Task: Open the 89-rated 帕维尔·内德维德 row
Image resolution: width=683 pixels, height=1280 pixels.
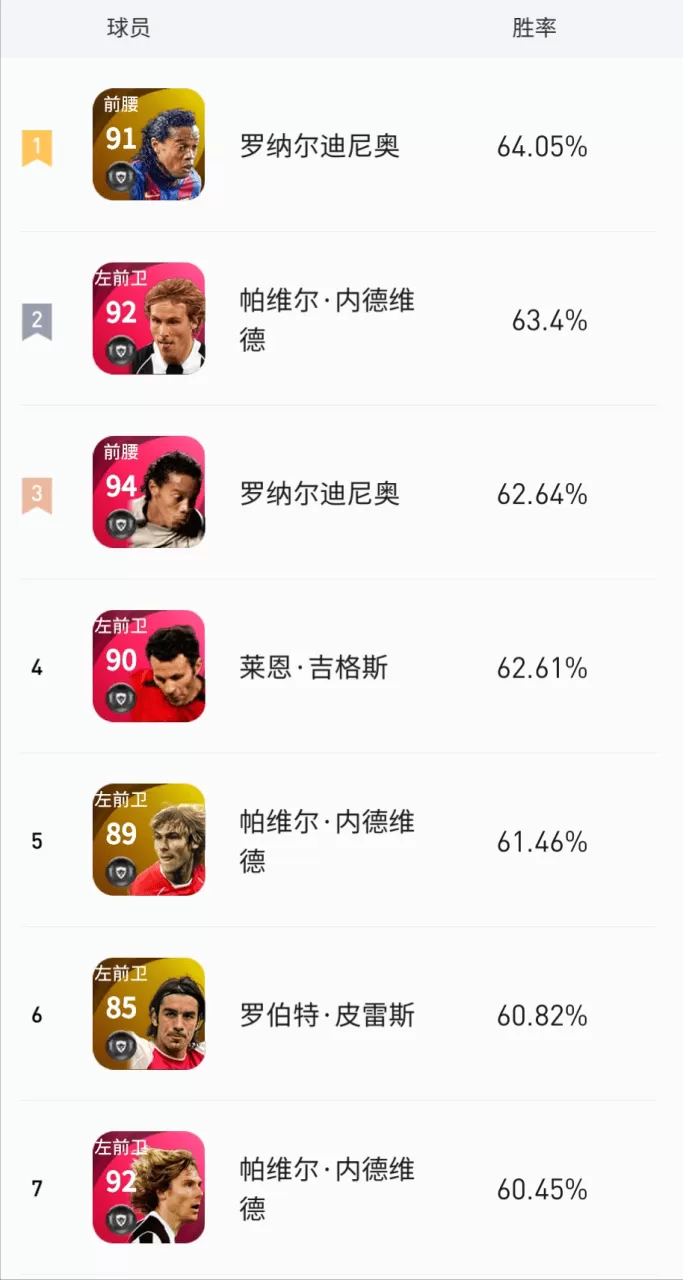Action: [341, 841]
